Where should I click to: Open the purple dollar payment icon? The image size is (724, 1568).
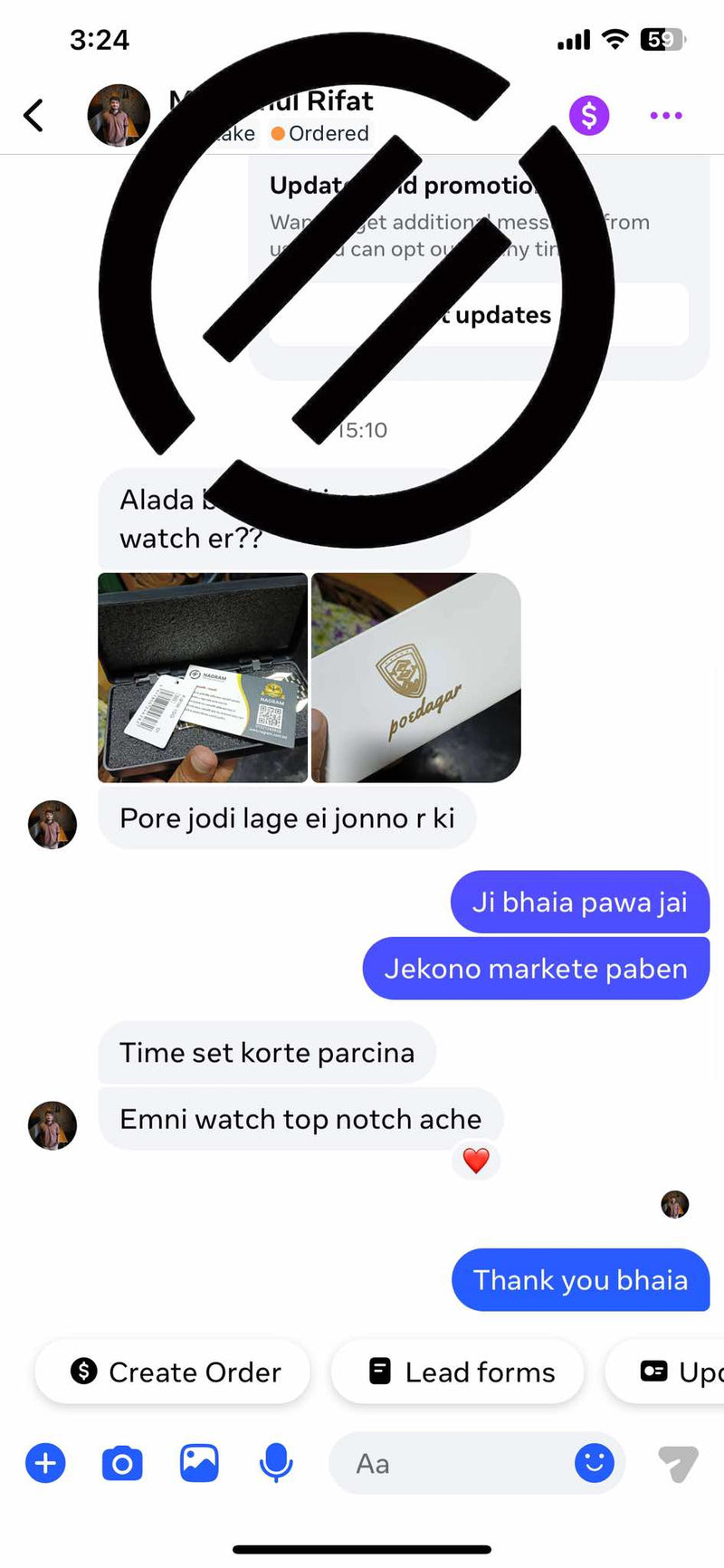click(x=589, y=115)
